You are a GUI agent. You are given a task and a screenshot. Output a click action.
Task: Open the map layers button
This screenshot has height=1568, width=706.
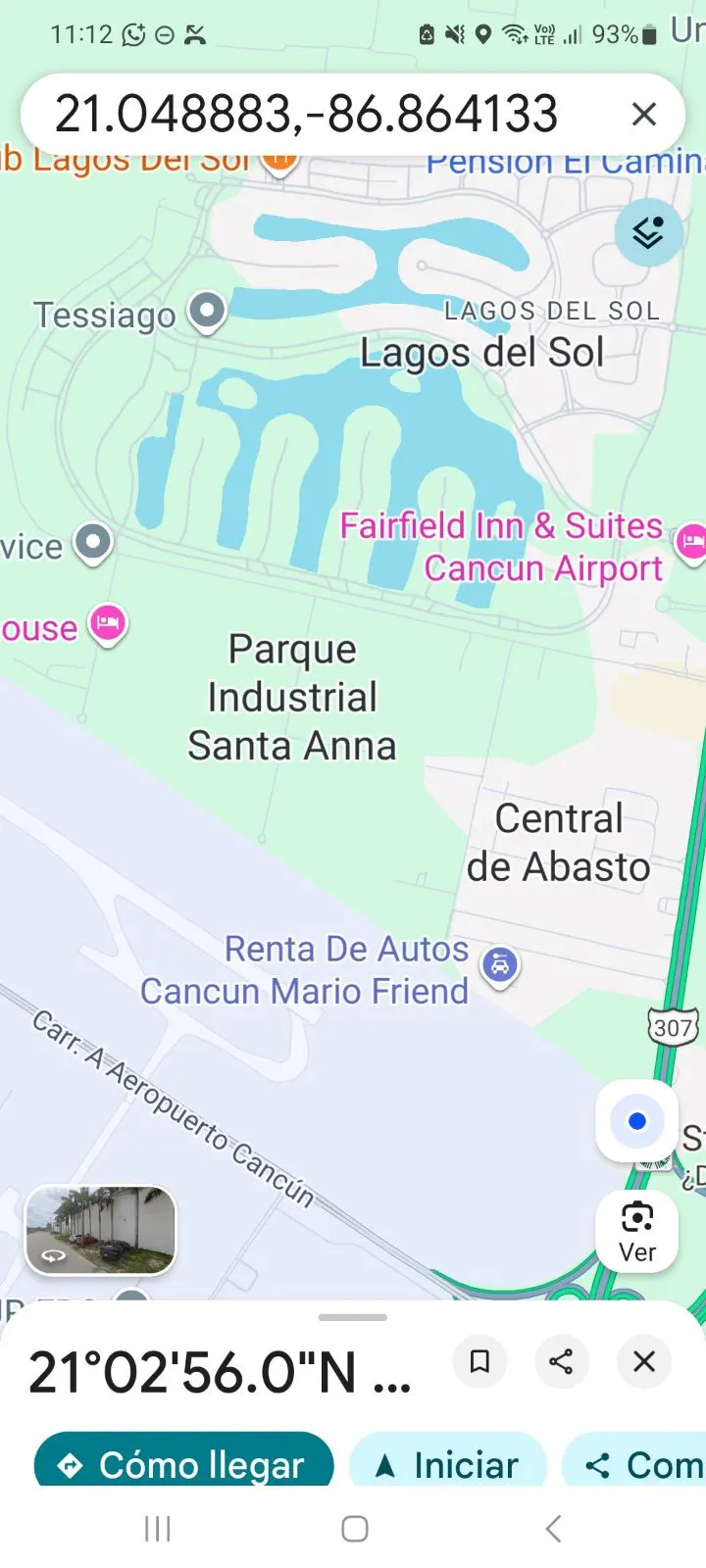tap(648, 233)
